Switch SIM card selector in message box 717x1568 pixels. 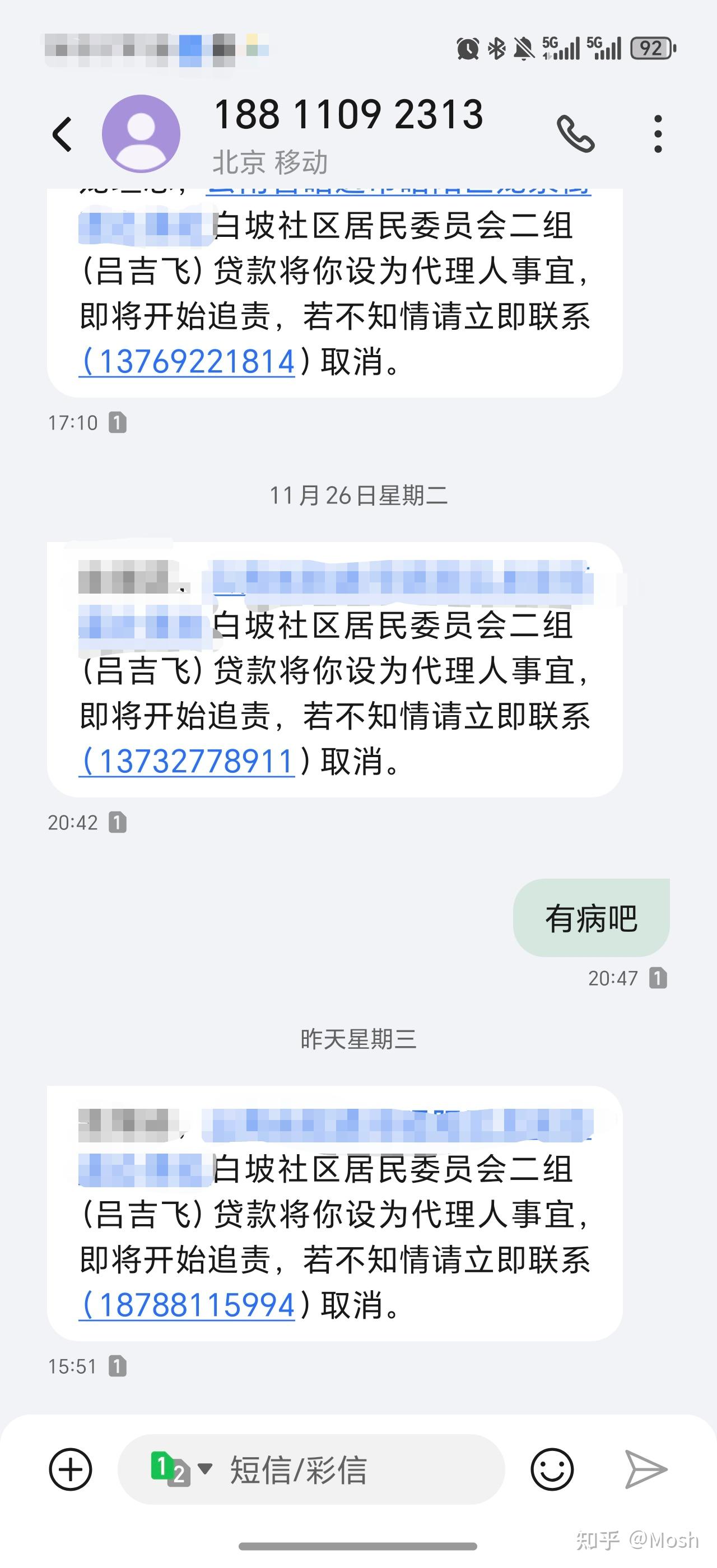click(x=181, y=1469)
